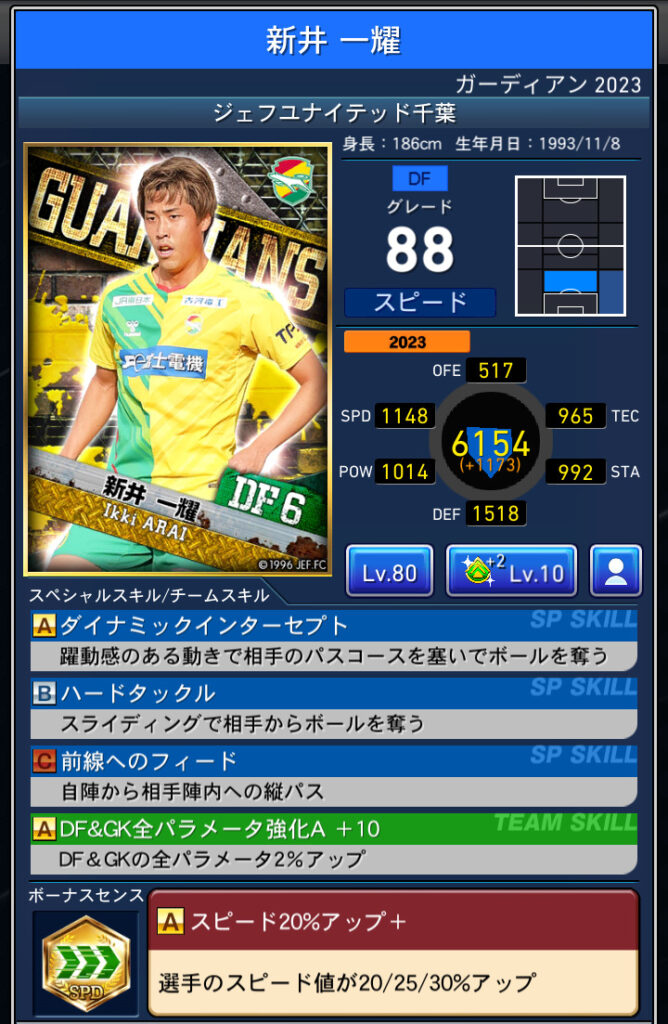Screen dimensions: 668x1024
Task: Tap the Lv.80 level button
Action: pyautogui.click(x=389, y=572)
